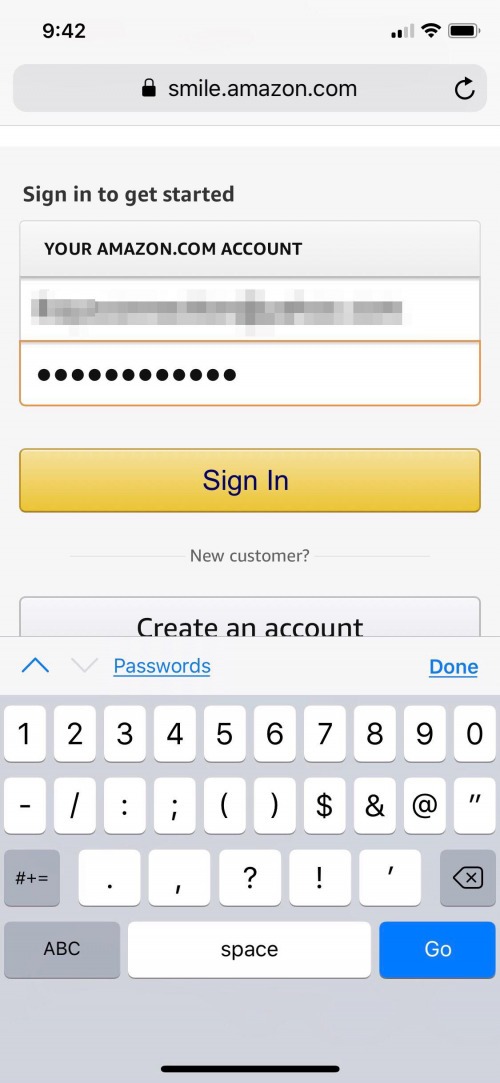This screenshot has height=1083, width=500.
Task: Hit the blue Go key
Action: pyautogui.click(x=438, y=949)
